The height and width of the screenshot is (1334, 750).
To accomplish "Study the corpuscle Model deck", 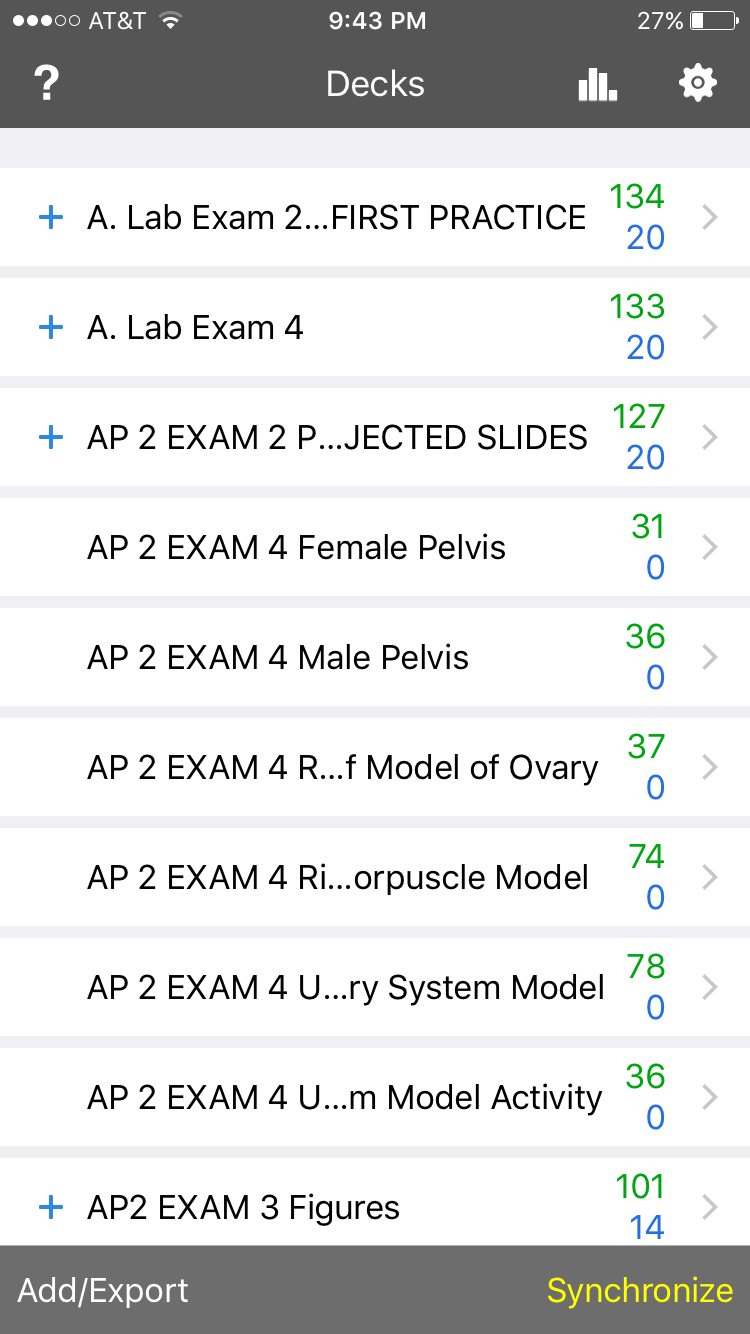I will (338, 877).
